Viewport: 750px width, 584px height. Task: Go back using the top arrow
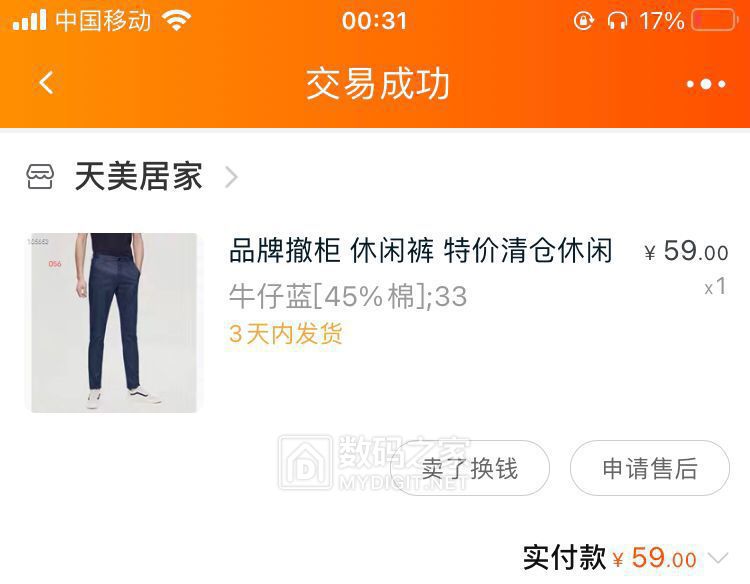46,83
